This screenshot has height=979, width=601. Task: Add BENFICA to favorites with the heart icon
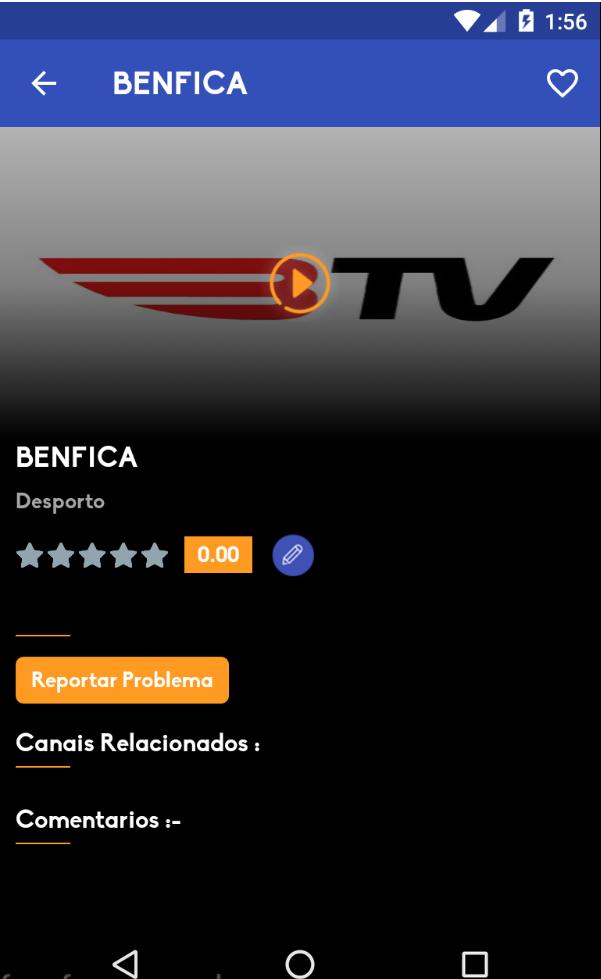562,83
